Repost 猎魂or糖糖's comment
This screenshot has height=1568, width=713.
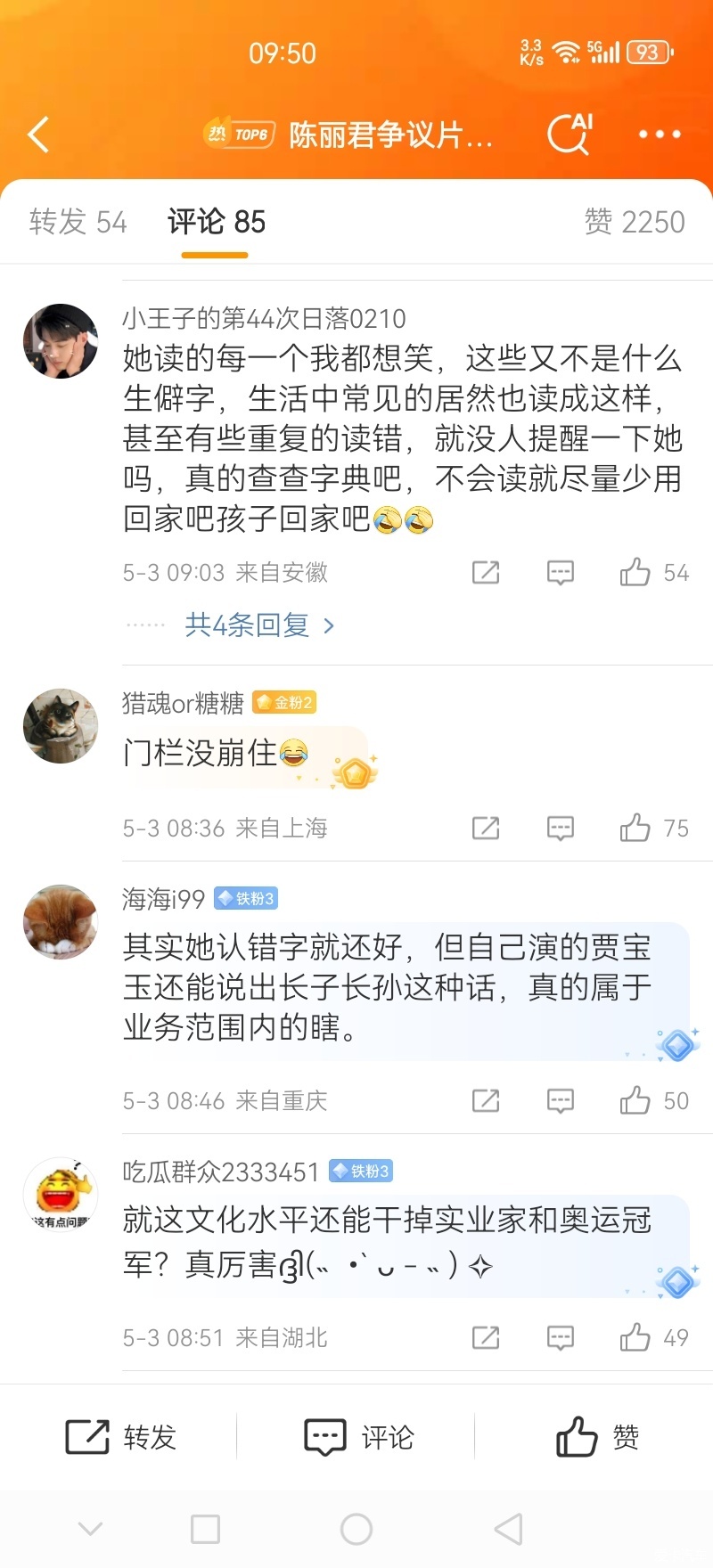[486, 828]
